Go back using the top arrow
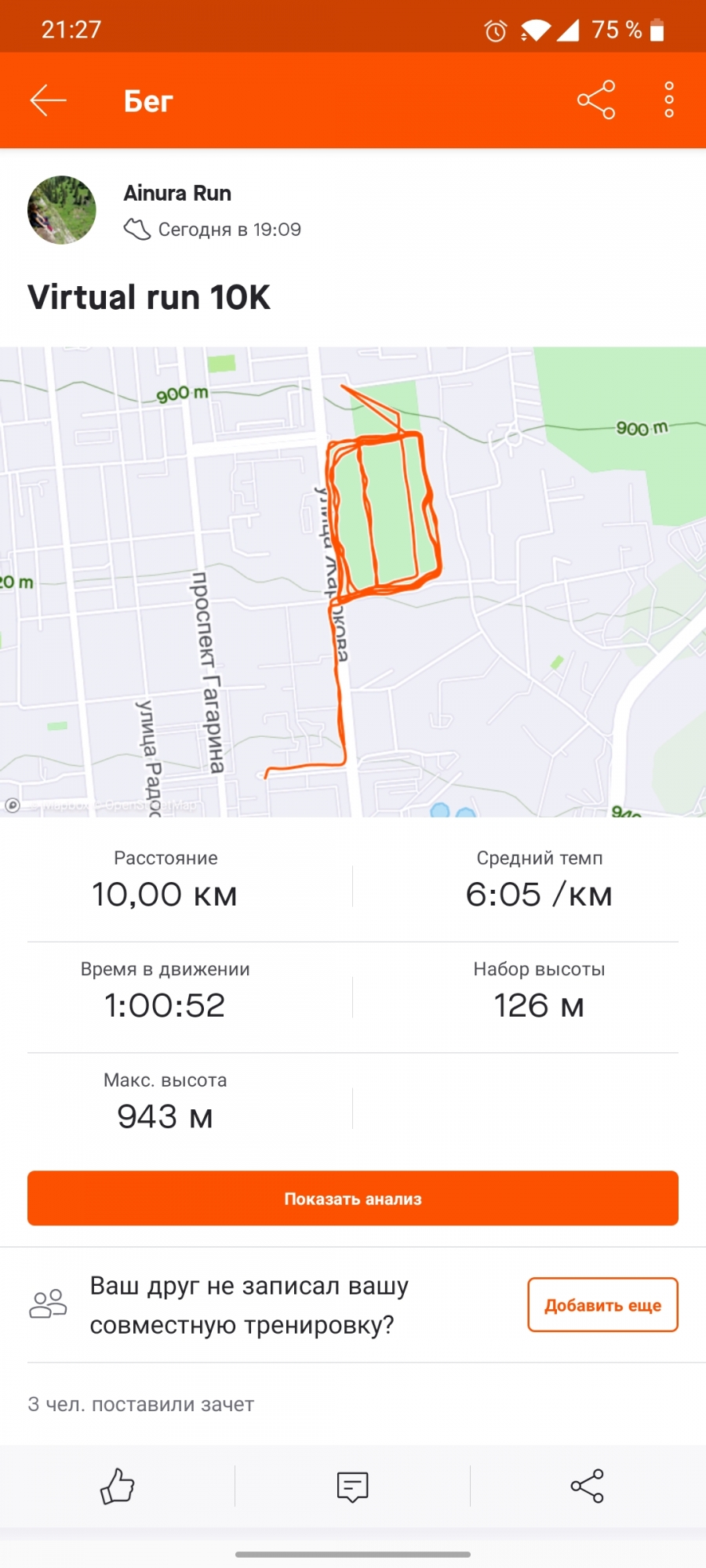The height and width of the screenshot is (1568, 706). coord(48,100)
